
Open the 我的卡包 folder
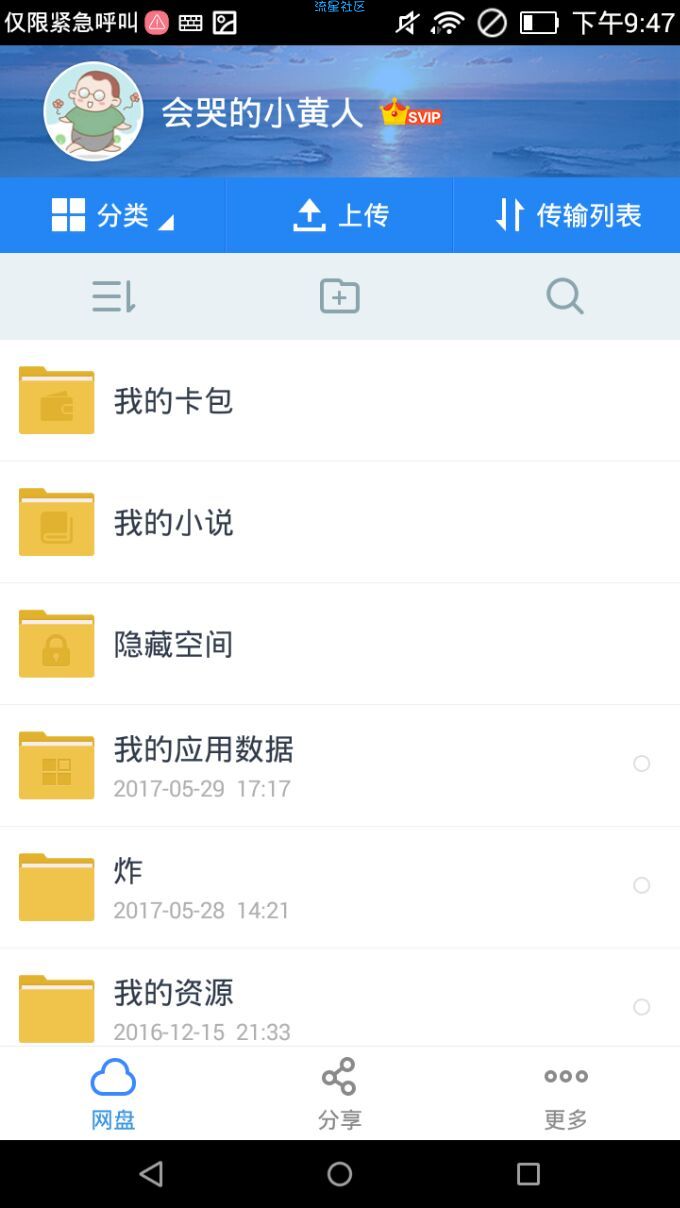(173, 401)
